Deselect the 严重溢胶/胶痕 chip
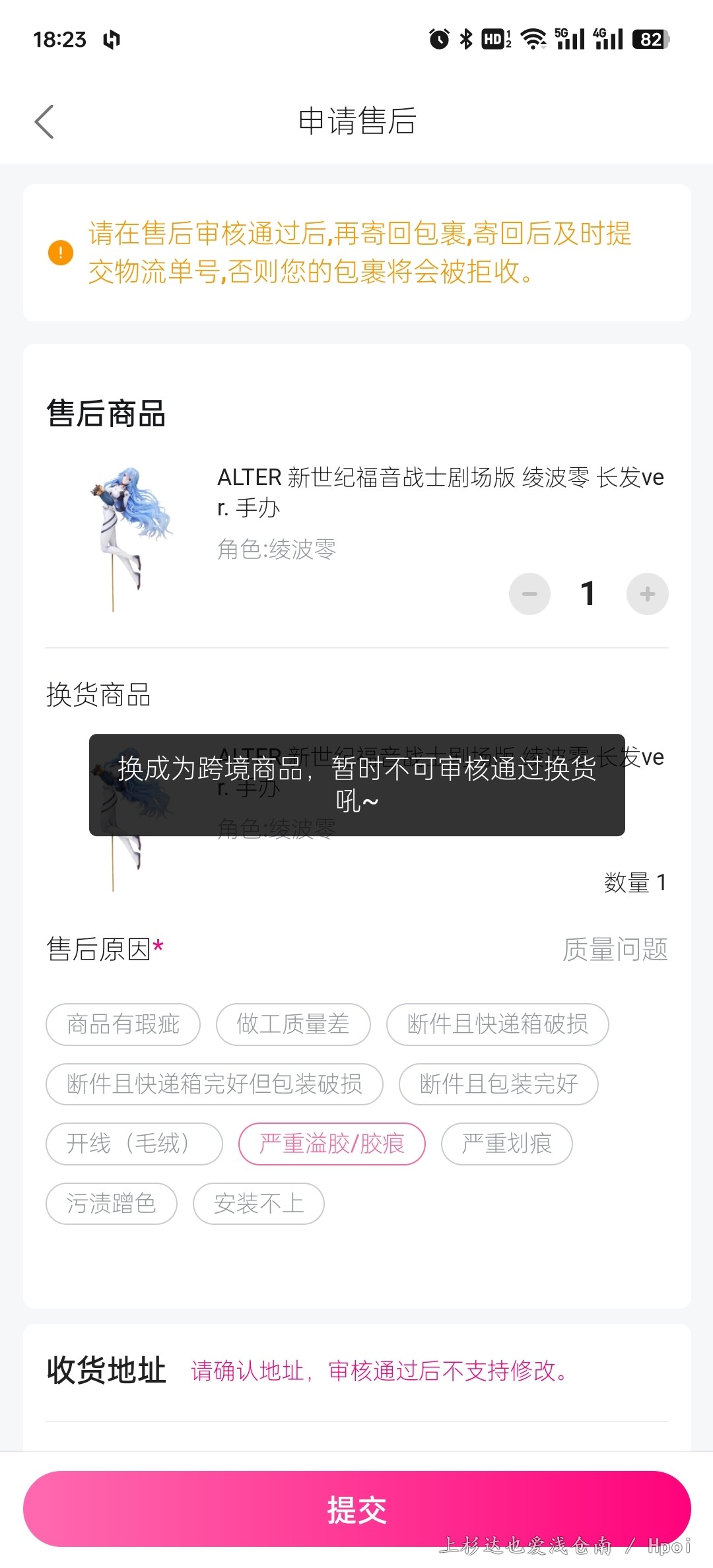713x1568 pixels. pos(331,1144)
